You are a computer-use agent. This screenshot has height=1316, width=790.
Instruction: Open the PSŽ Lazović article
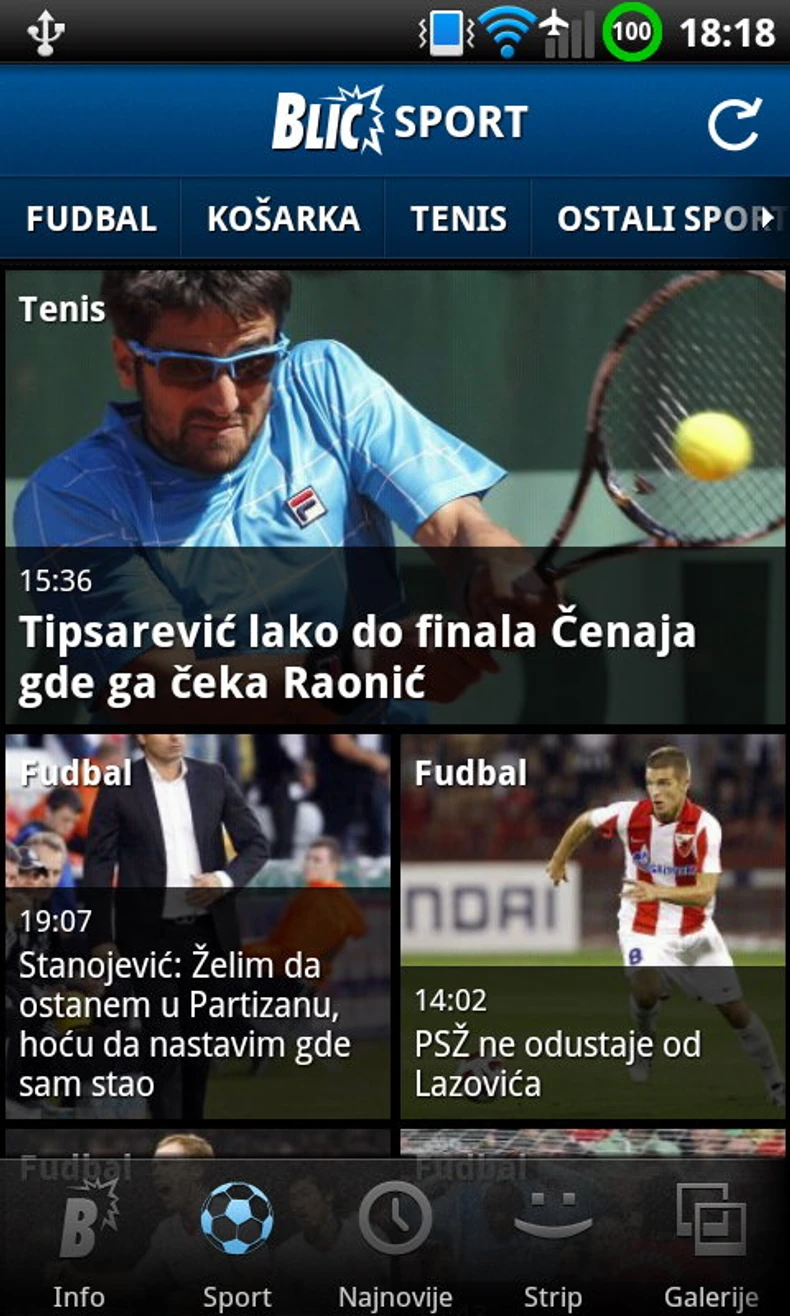tap(592, 926)
